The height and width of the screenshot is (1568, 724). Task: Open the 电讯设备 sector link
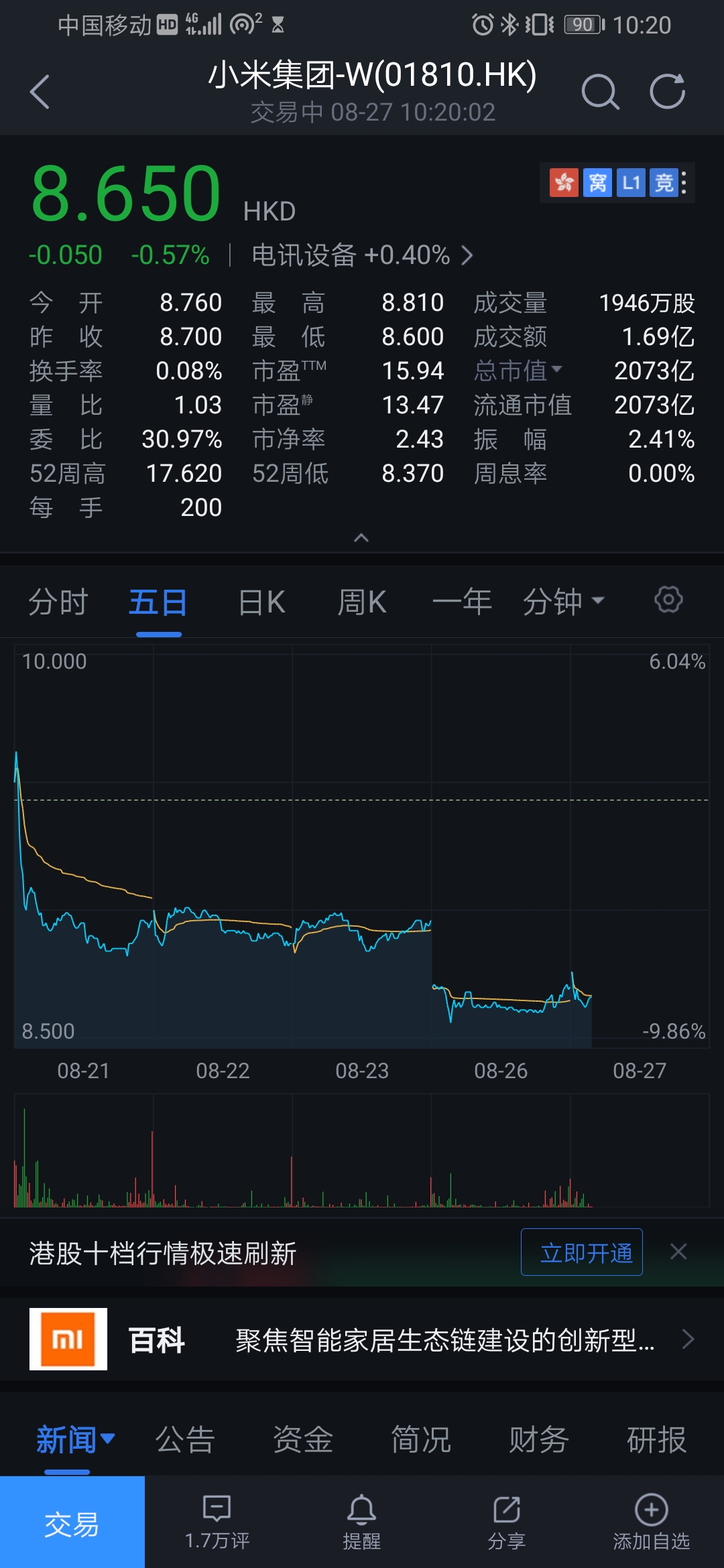pyautogui.click(x=362, y=255)
